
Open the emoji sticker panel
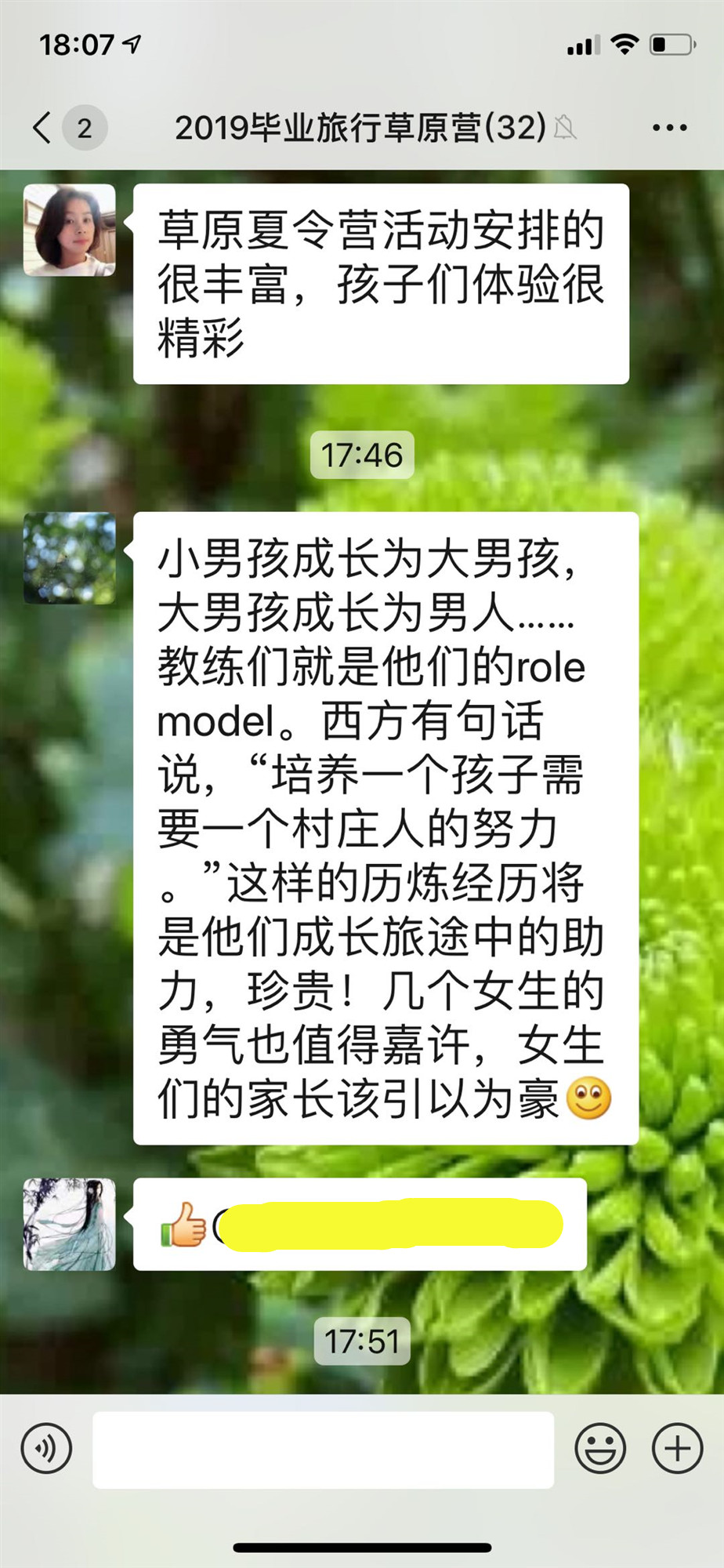tap(600, 1448)
